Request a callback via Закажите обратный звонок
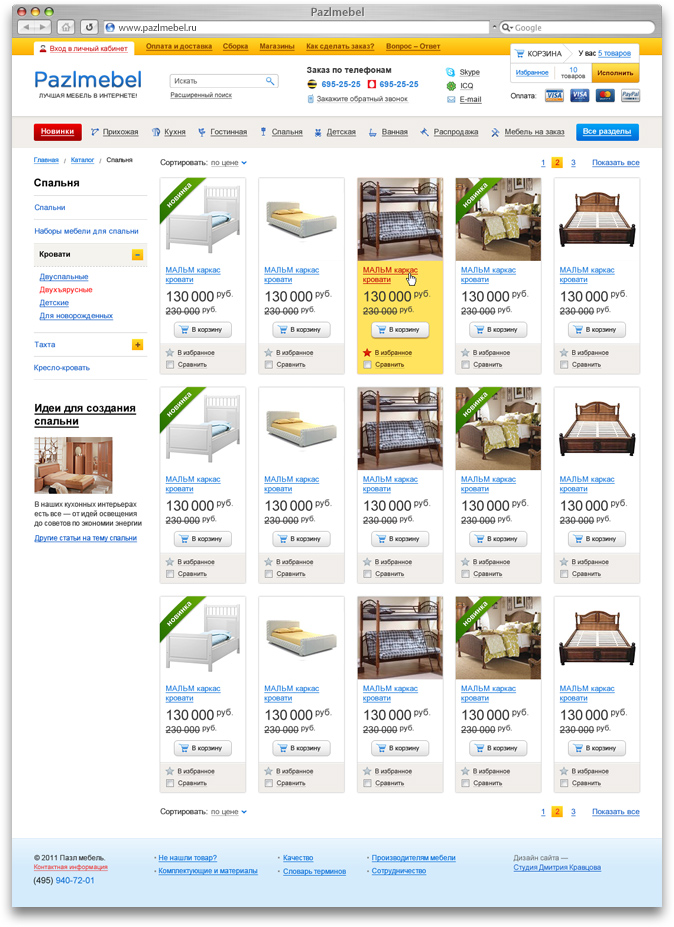Viewport: 674px width, 927px height. (x=362, y=99)
